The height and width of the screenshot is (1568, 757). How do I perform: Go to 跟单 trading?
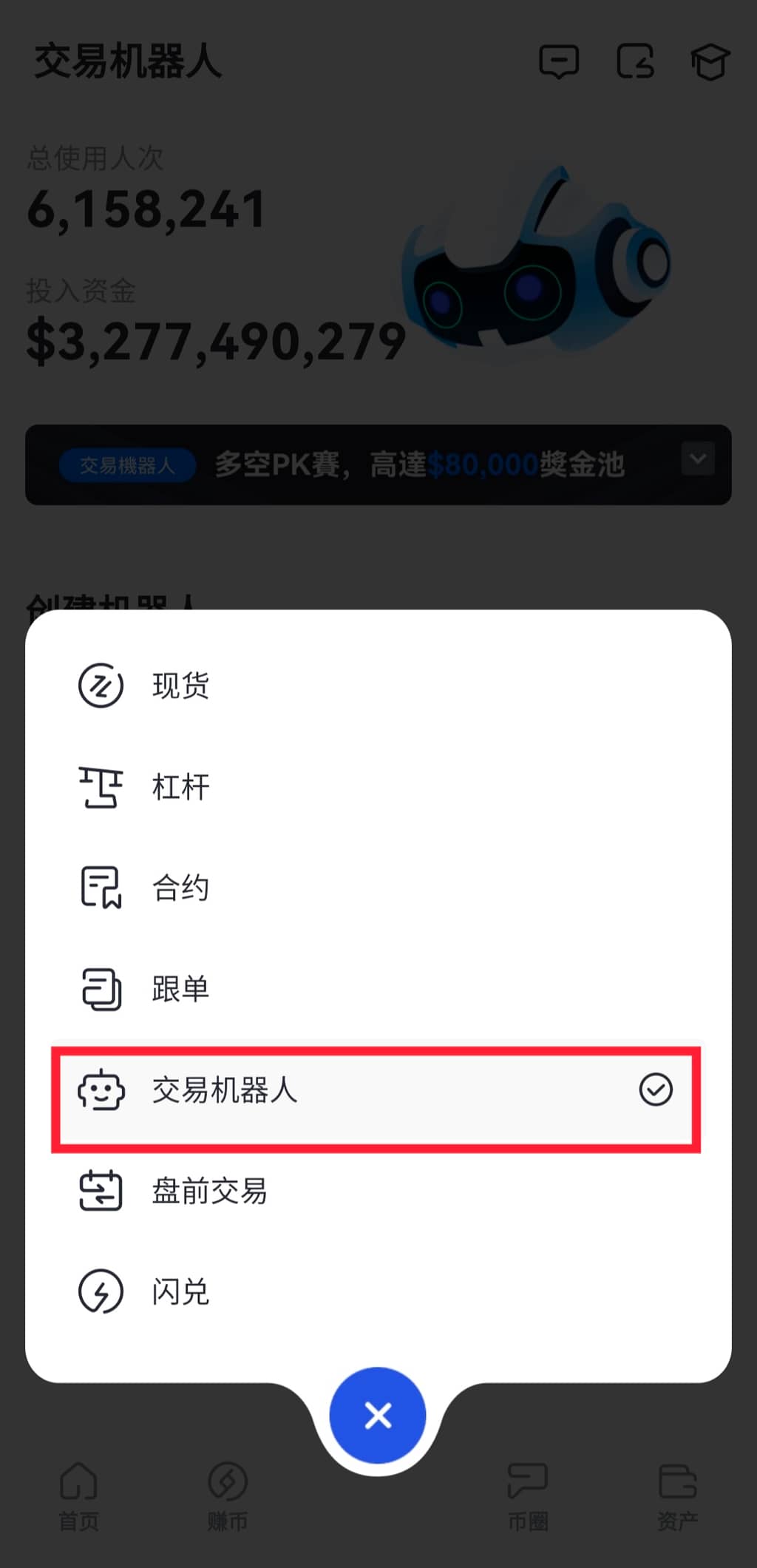tap(180, 989)
